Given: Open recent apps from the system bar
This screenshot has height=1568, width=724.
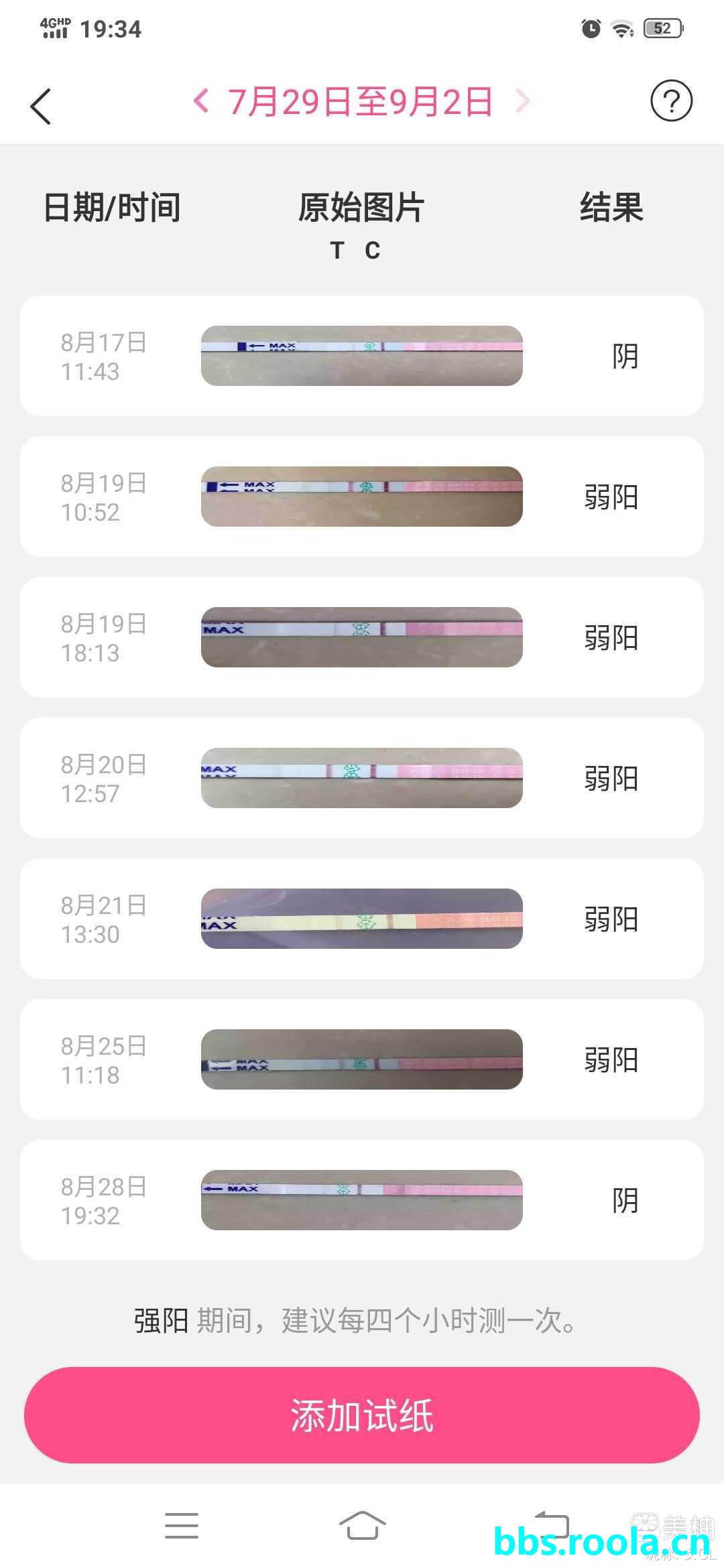Looking at the screenshot, I should pyautogui.click(x=182, y=1526).
